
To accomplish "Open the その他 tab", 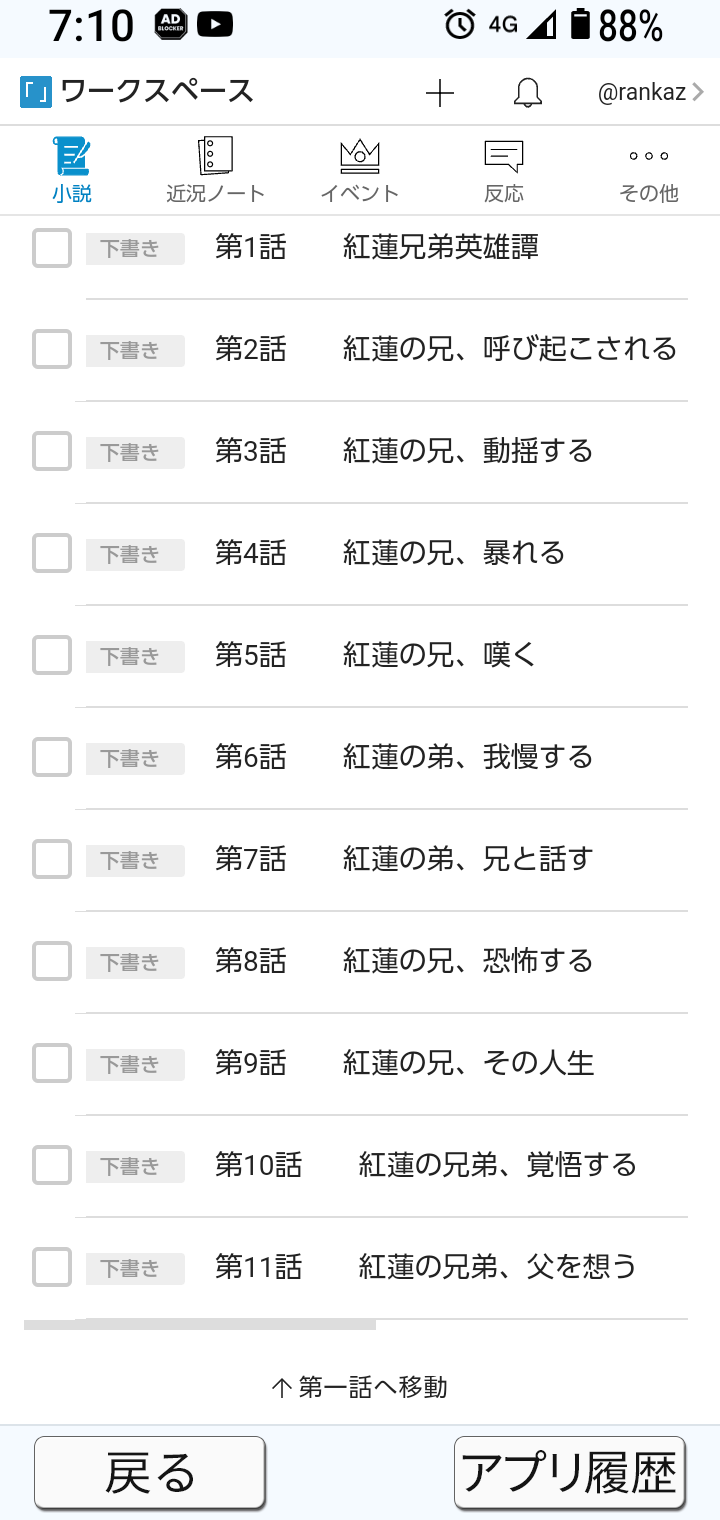I will (648, 170).
